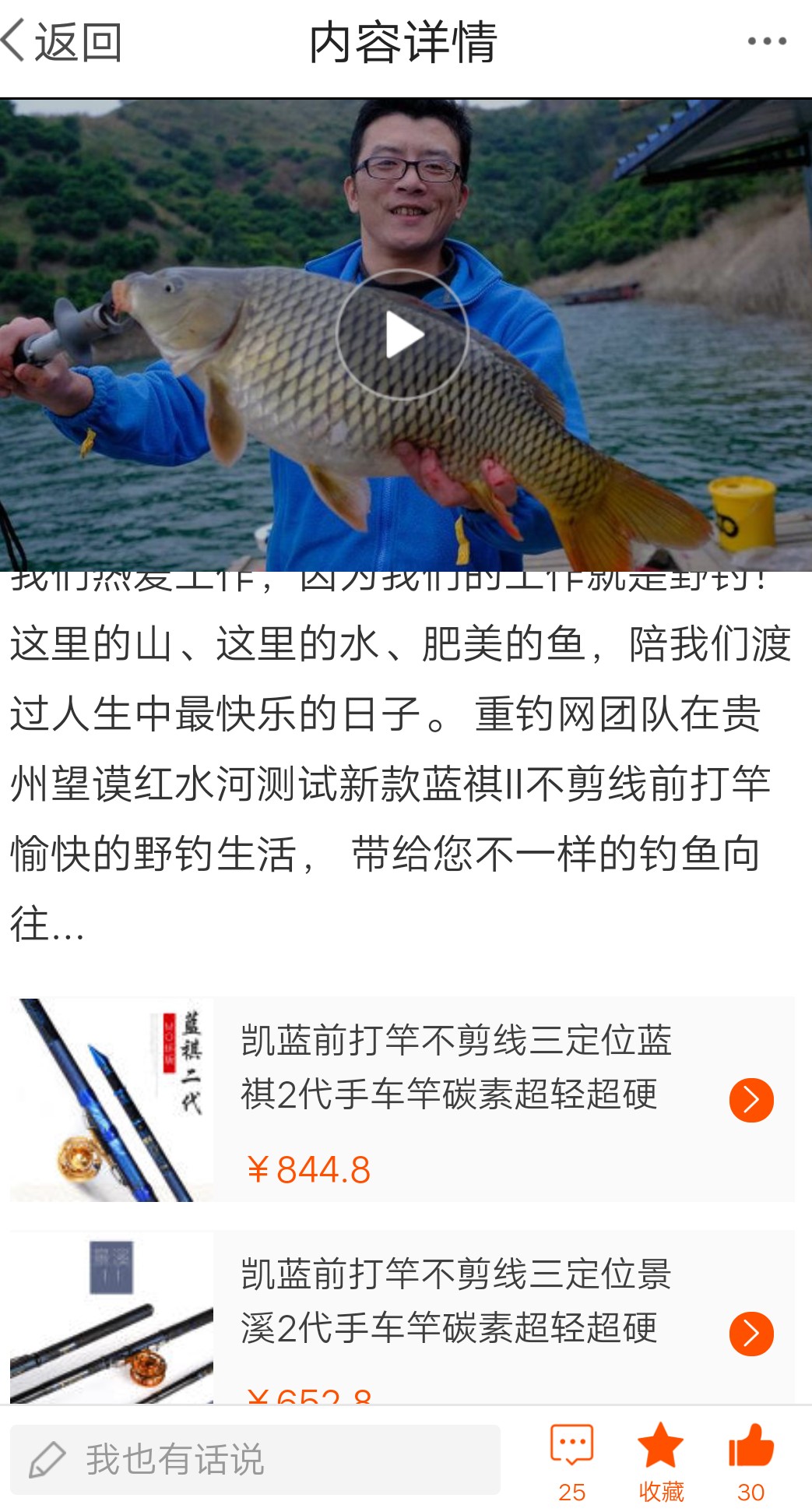View the 25 comments
812x1512 pixels.
point(571,1461)
